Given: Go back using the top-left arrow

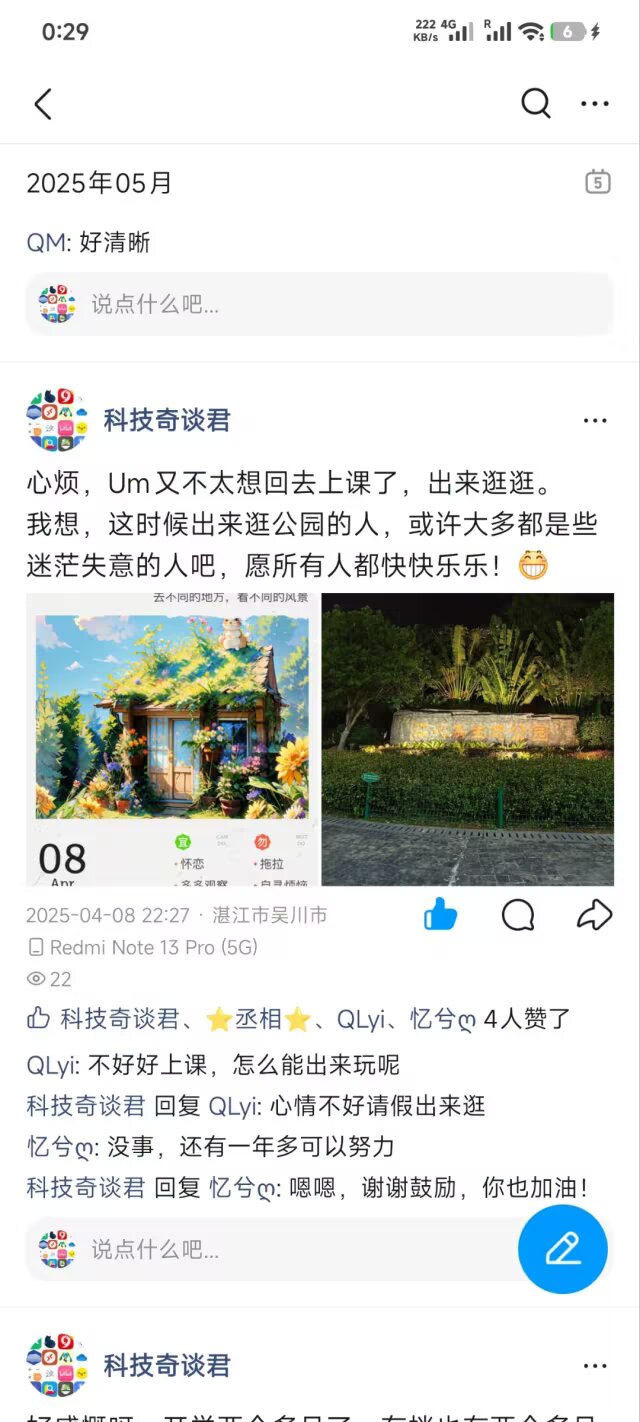Looking at the screenshot, I should point(43,104).
